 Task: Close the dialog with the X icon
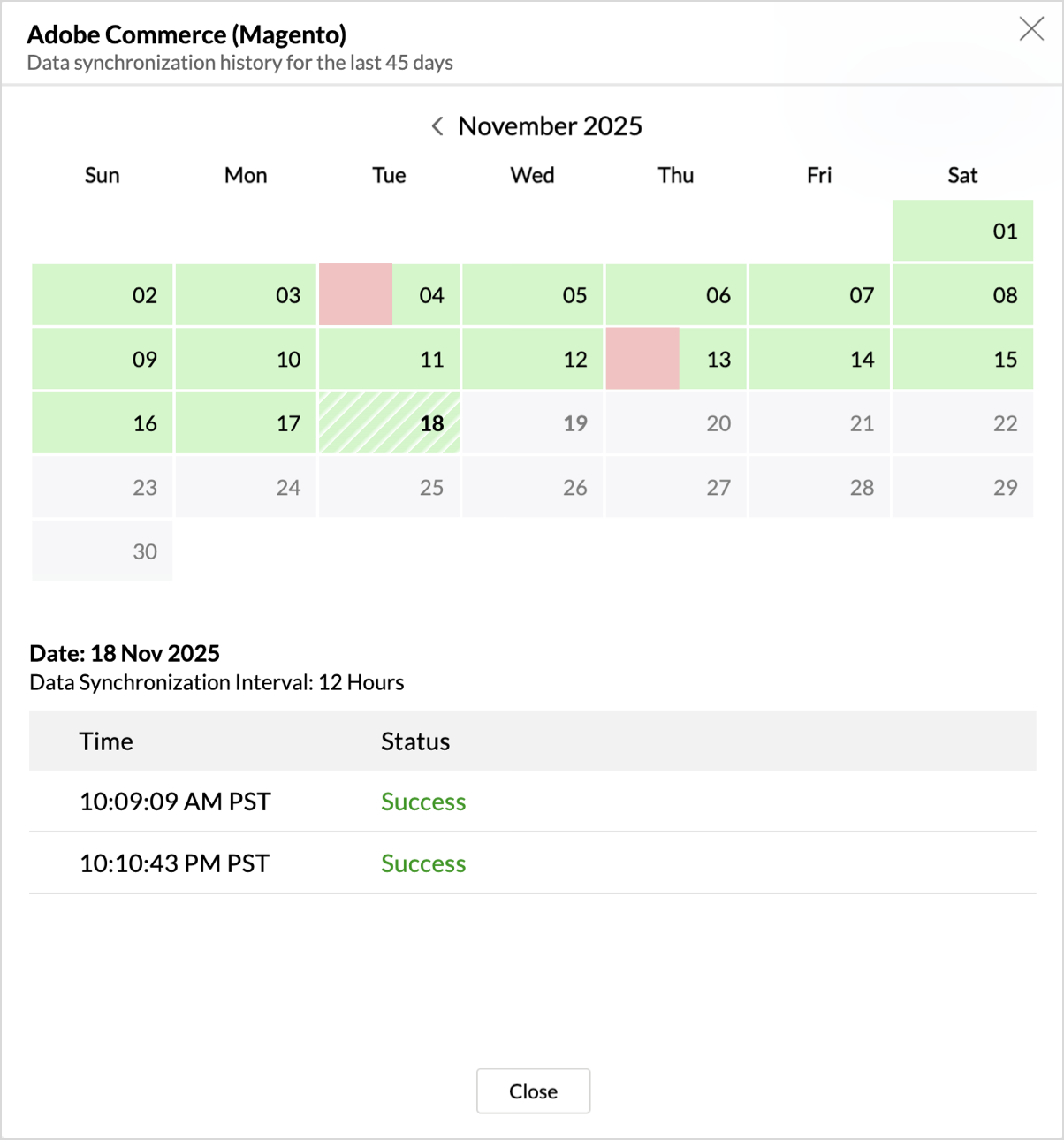[x=1031, y=29]
